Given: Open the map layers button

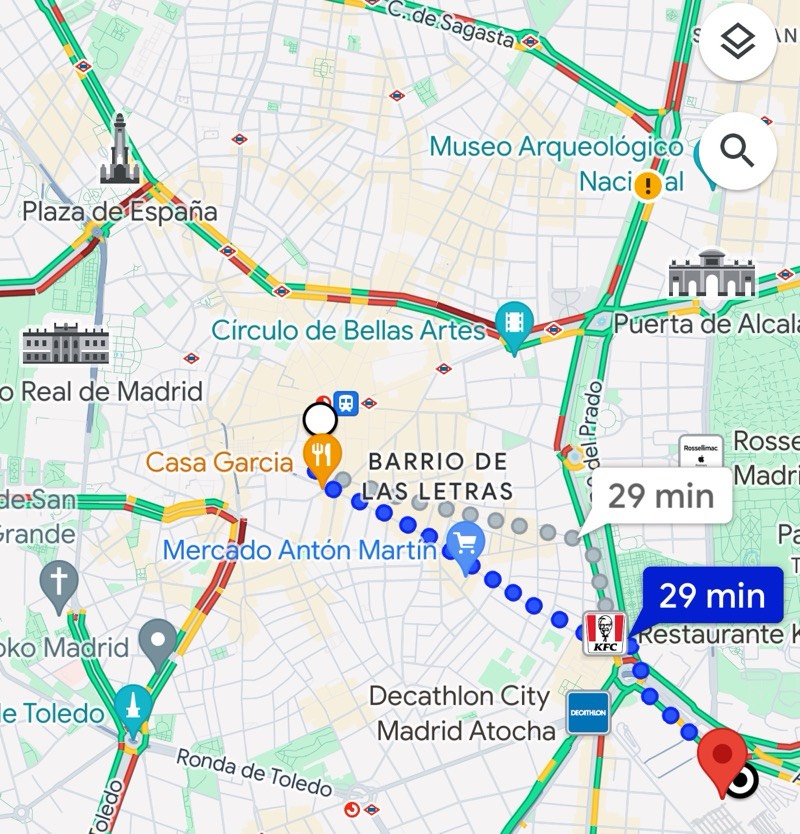Looking at the screenshot, I should (738, 42).
